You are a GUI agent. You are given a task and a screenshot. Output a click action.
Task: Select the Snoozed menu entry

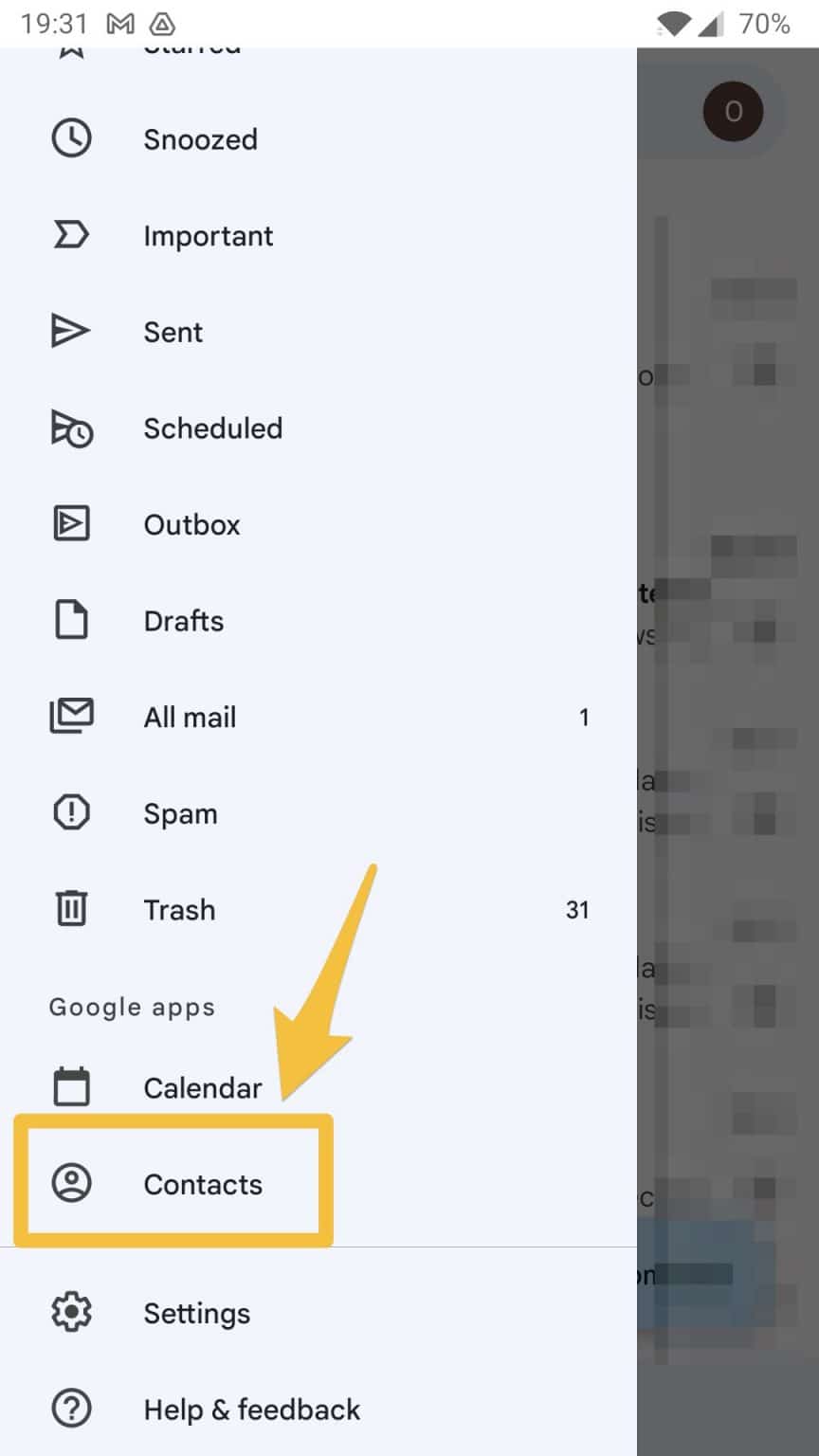(x=201, y=138)
